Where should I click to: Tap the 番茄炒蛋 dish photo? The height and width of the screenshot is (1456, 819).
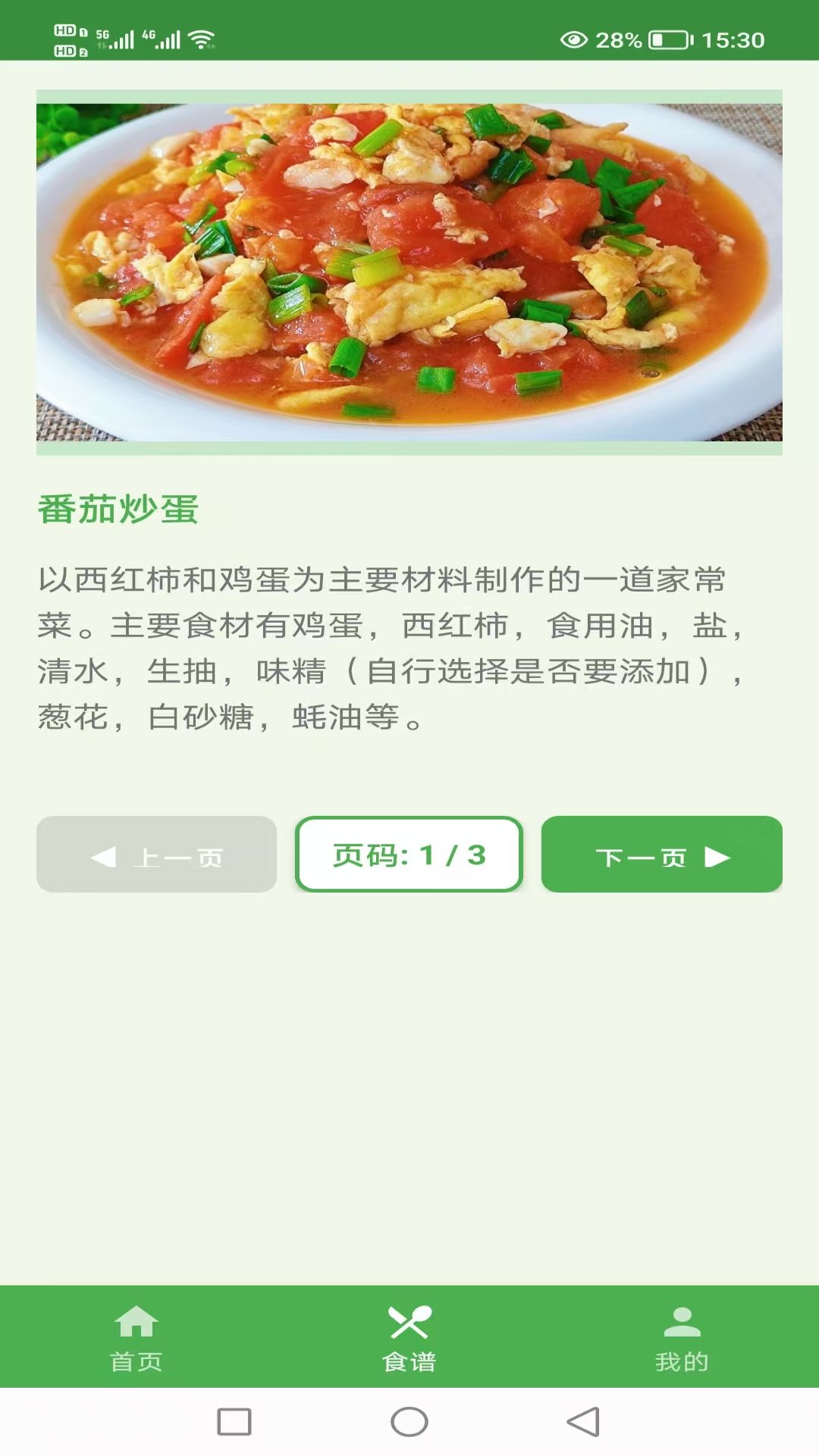click(409, 273)
